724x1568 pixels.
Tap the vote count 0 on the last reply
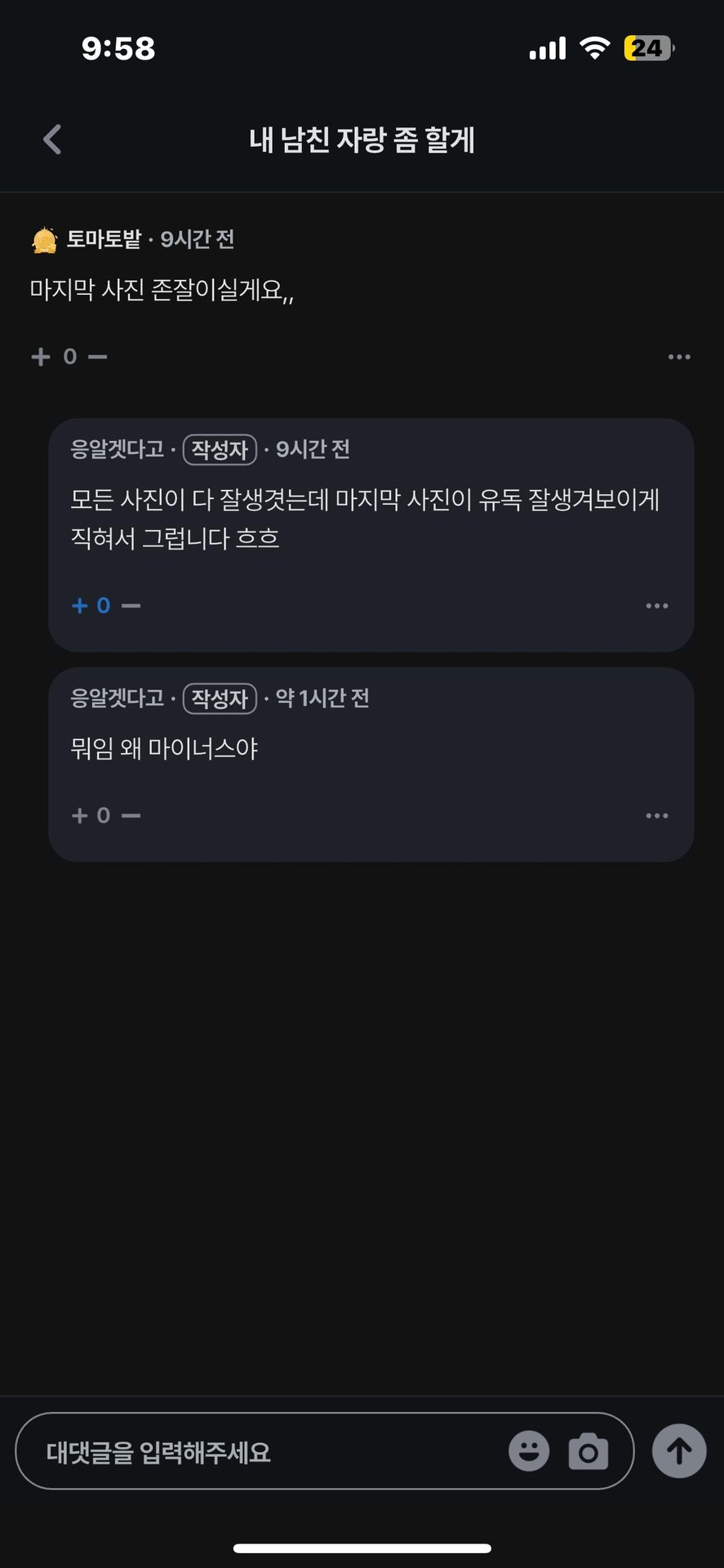[x=102, y=815]
